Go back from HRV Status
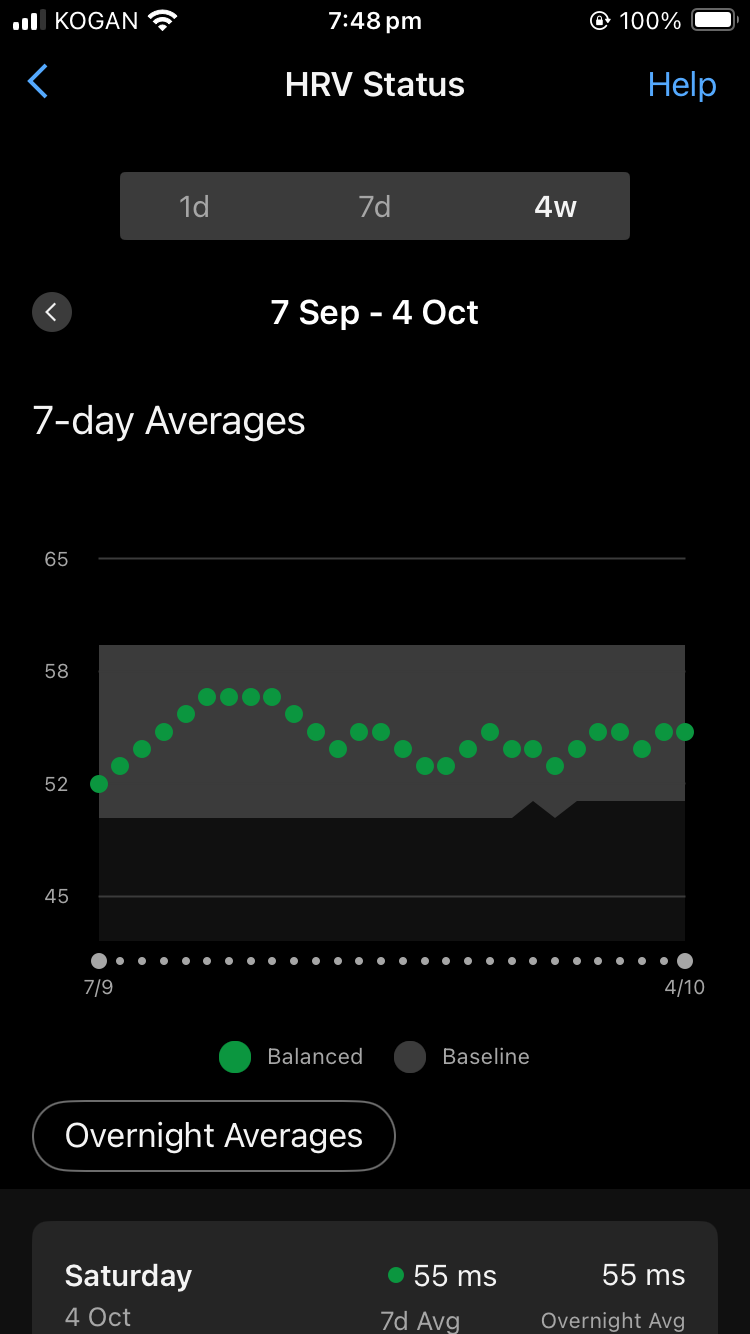The width and height of the screenshot is (750, 1334). [x=38, y=83]
